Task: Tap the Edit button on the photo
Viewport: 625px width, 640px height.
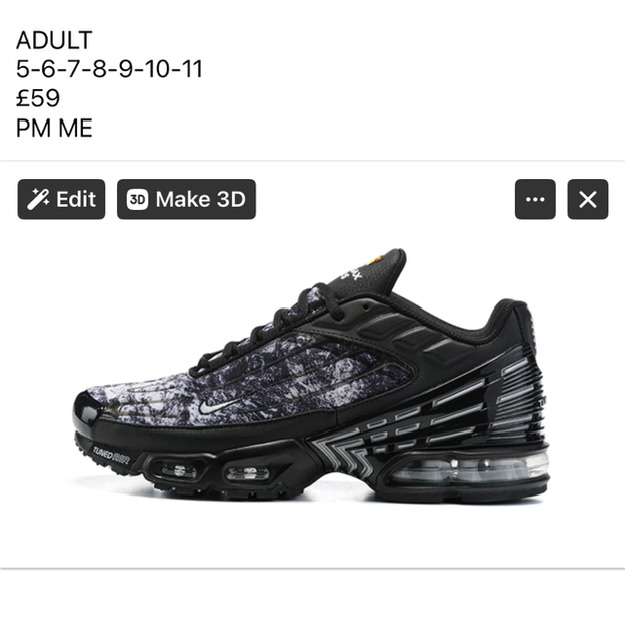Action: 61,199
